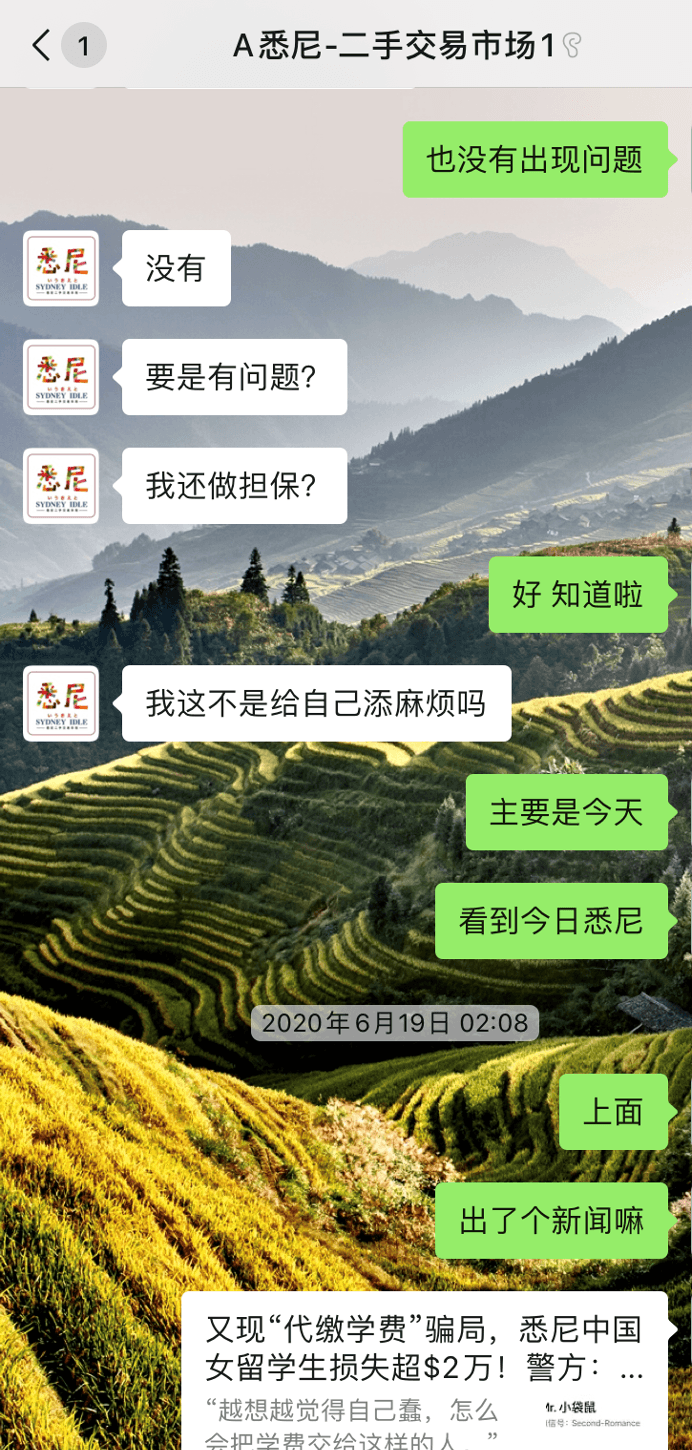Tap avatar beside the 要是有问题? message
692x1450 pixels.
point(61,377)
